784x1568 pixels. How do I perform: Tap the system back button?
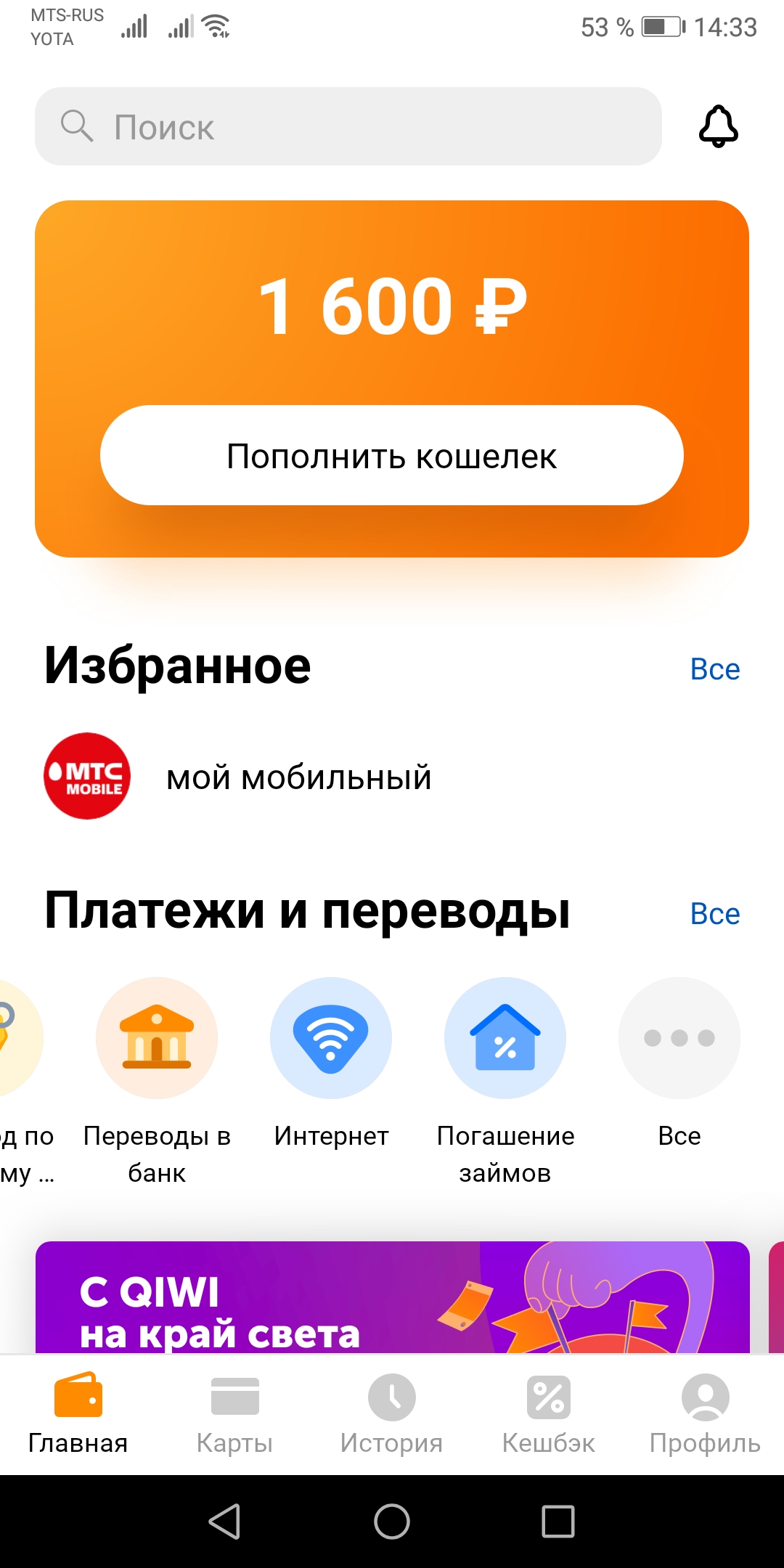(x=224, y=1521)
